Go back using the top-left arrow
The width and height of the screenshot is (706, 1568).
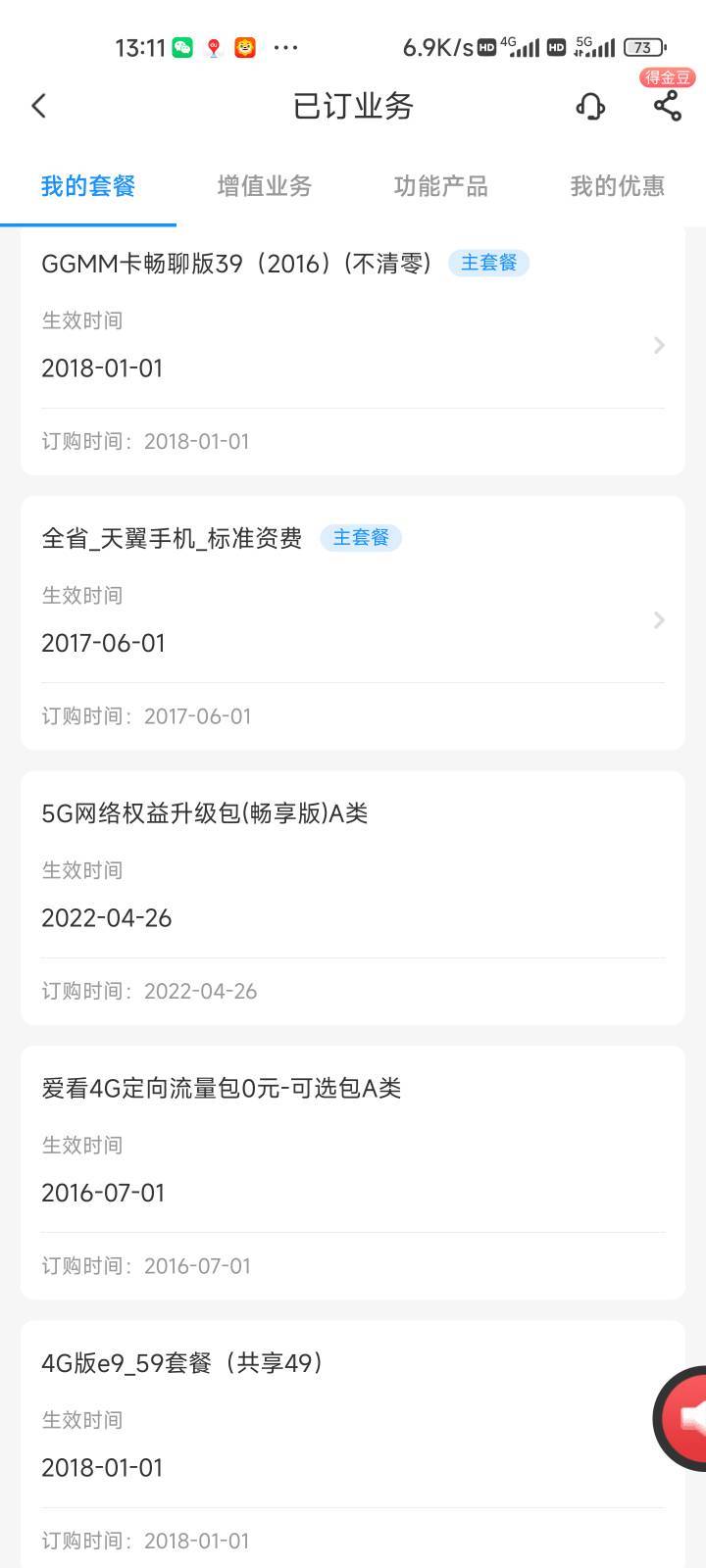39,106
